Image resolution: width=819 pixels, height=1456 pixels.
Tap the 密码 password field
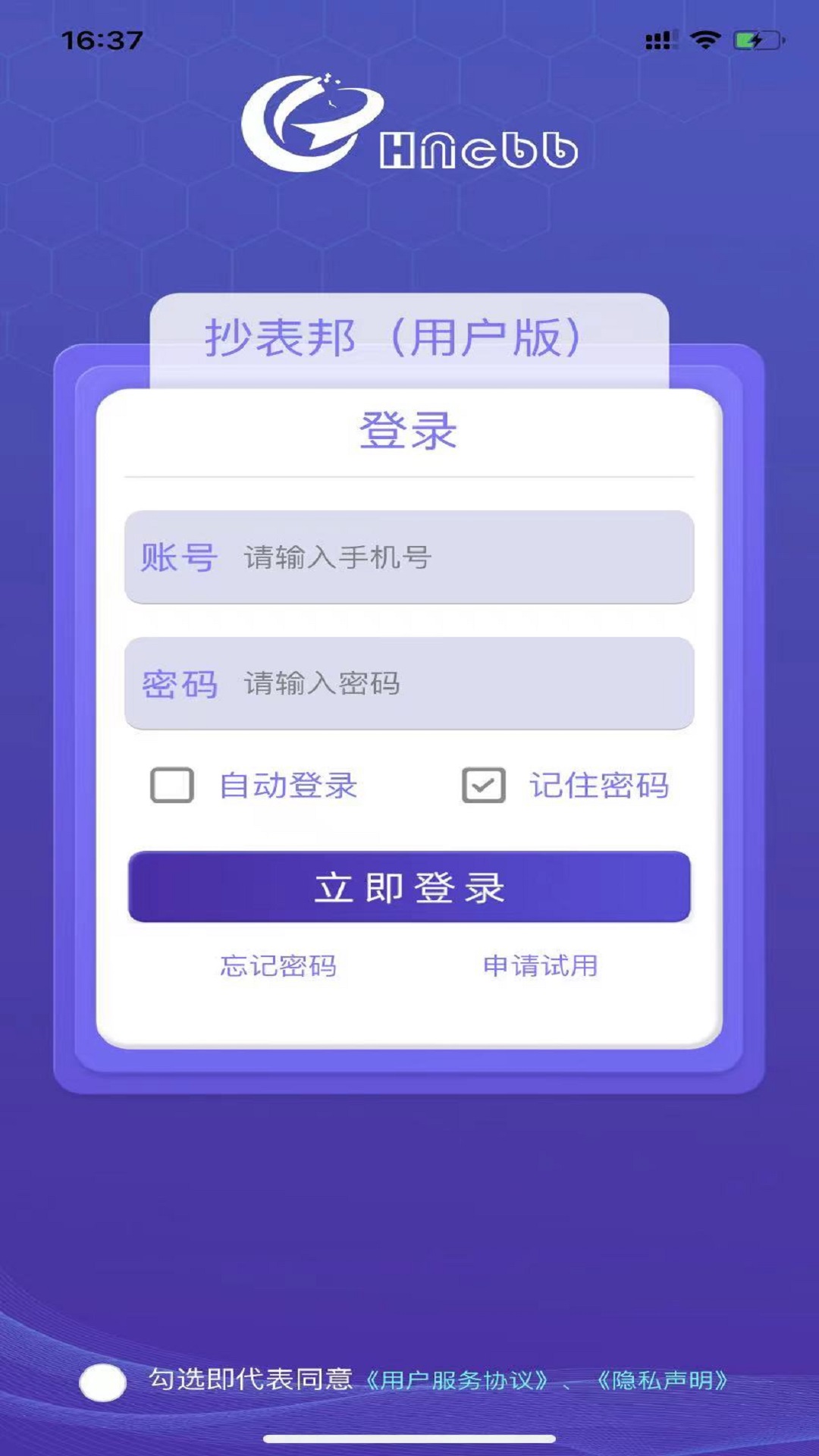(455, 683)
